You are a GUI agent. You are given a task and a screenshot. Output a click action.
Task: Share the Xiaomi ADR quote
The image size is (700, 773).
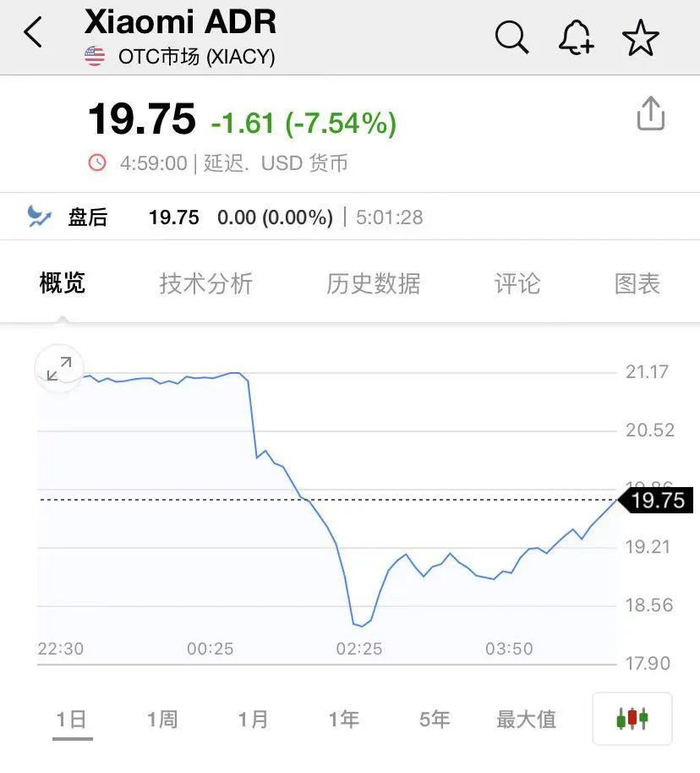650,113
